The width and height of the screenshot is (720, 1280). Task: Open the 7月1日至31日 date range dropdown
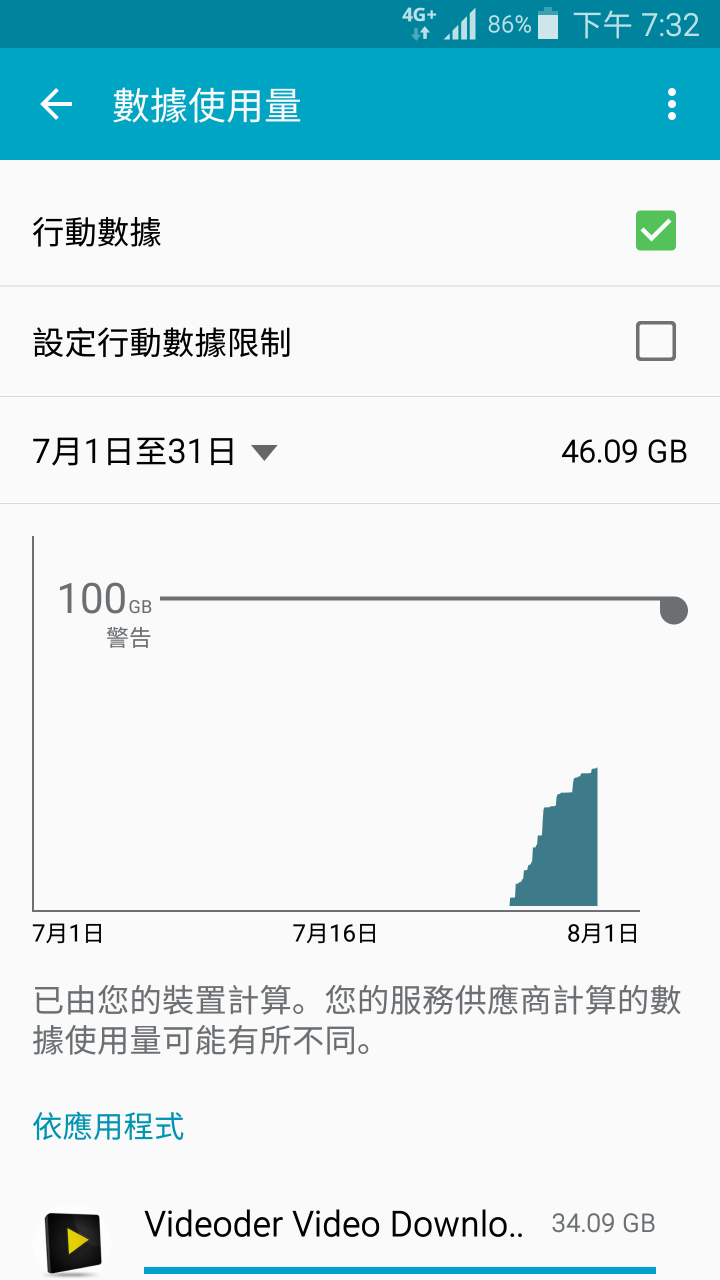click(155, 451)
